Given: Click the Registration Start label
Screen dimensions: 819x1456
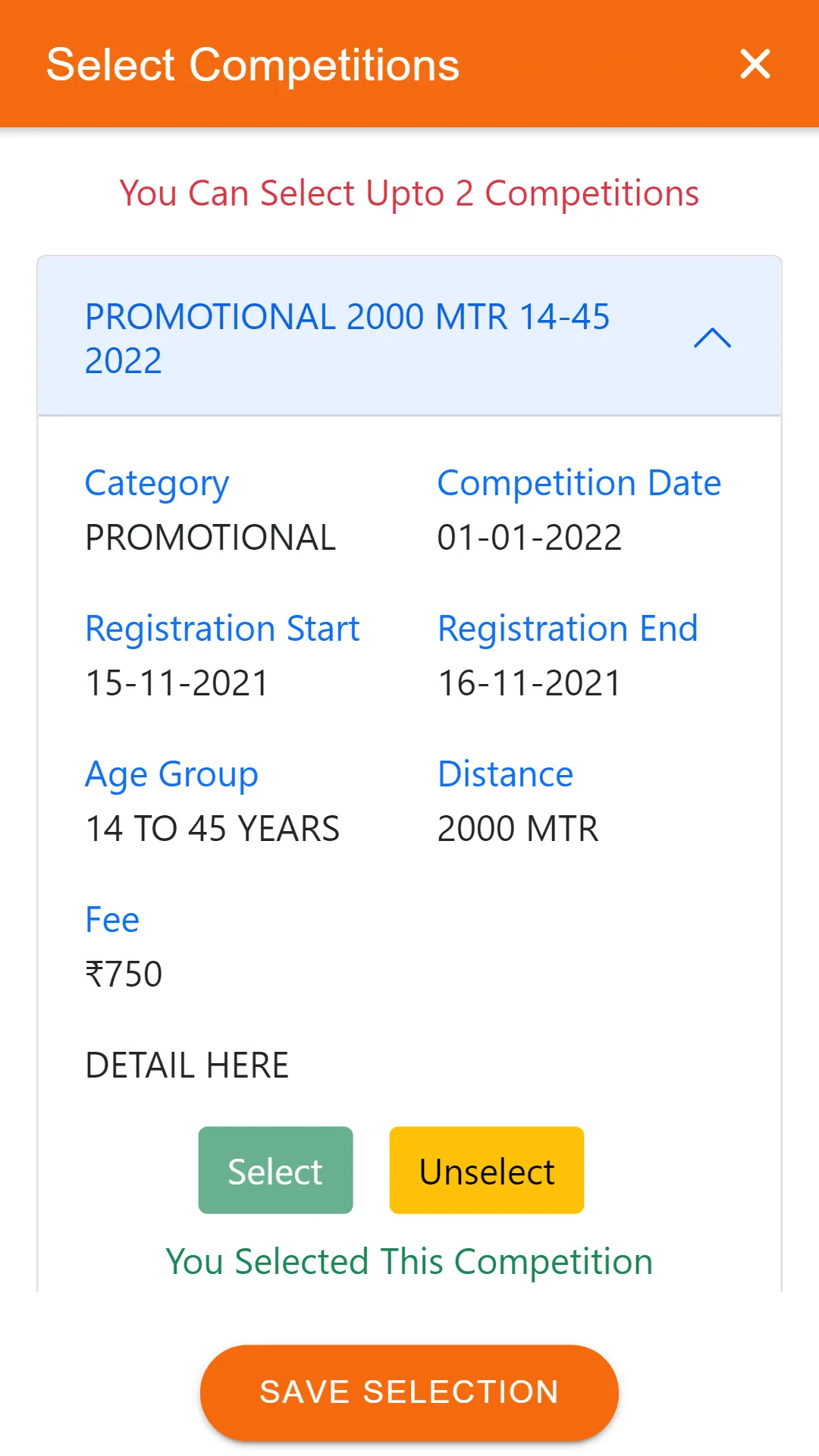Looking at the screenshot, I should point(222,629).
